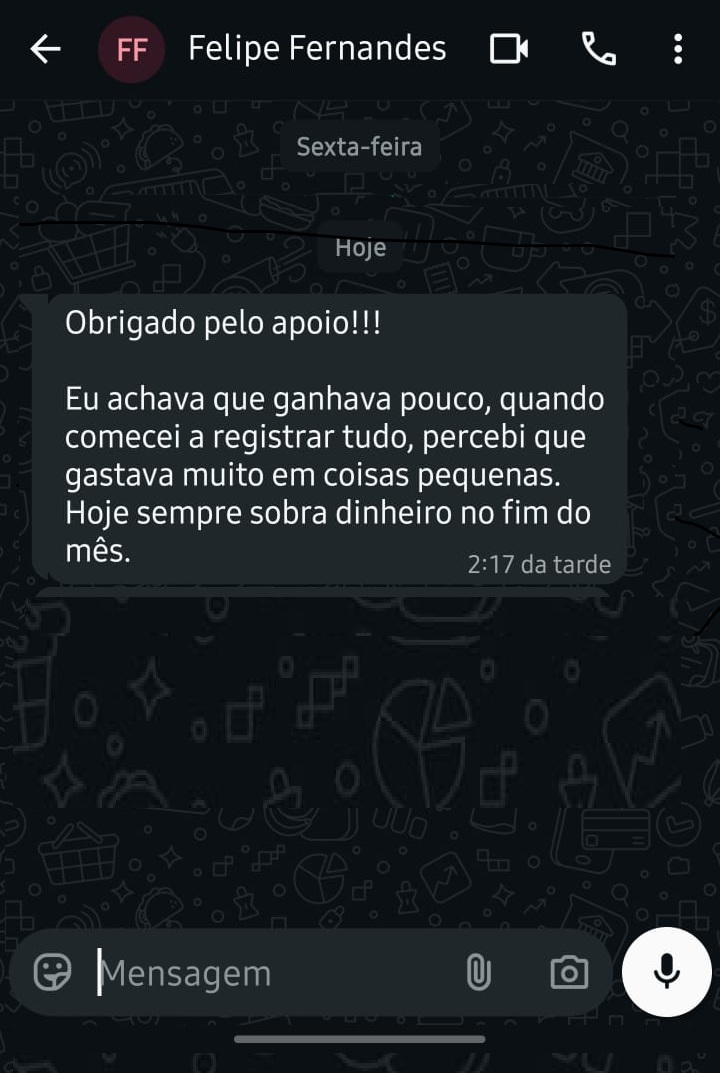Tap the 2:17 da tarde timestamp
Viewport: 720px width, 1073px height.
pos(539,564)
